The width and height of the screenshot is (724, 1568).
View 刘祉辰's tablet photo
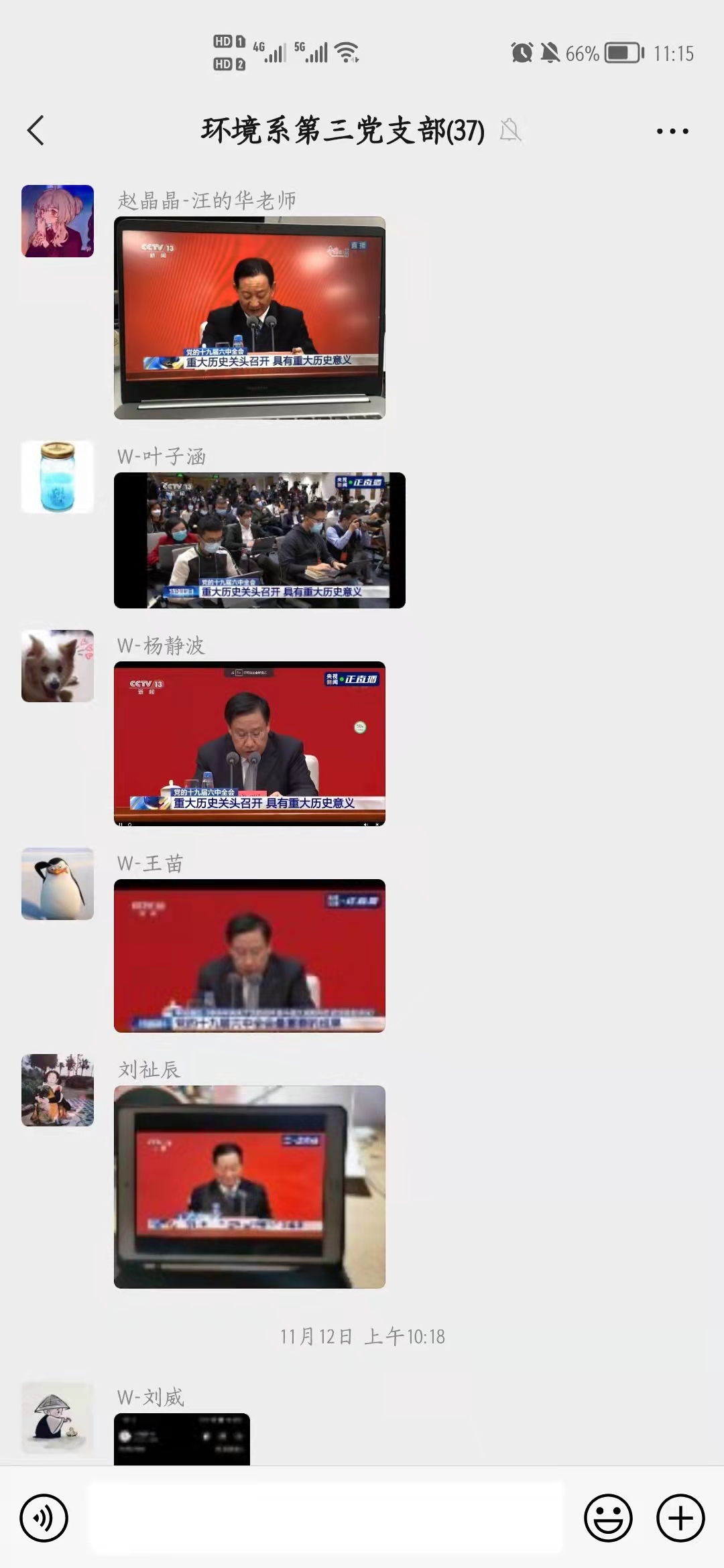(249, 1187)
